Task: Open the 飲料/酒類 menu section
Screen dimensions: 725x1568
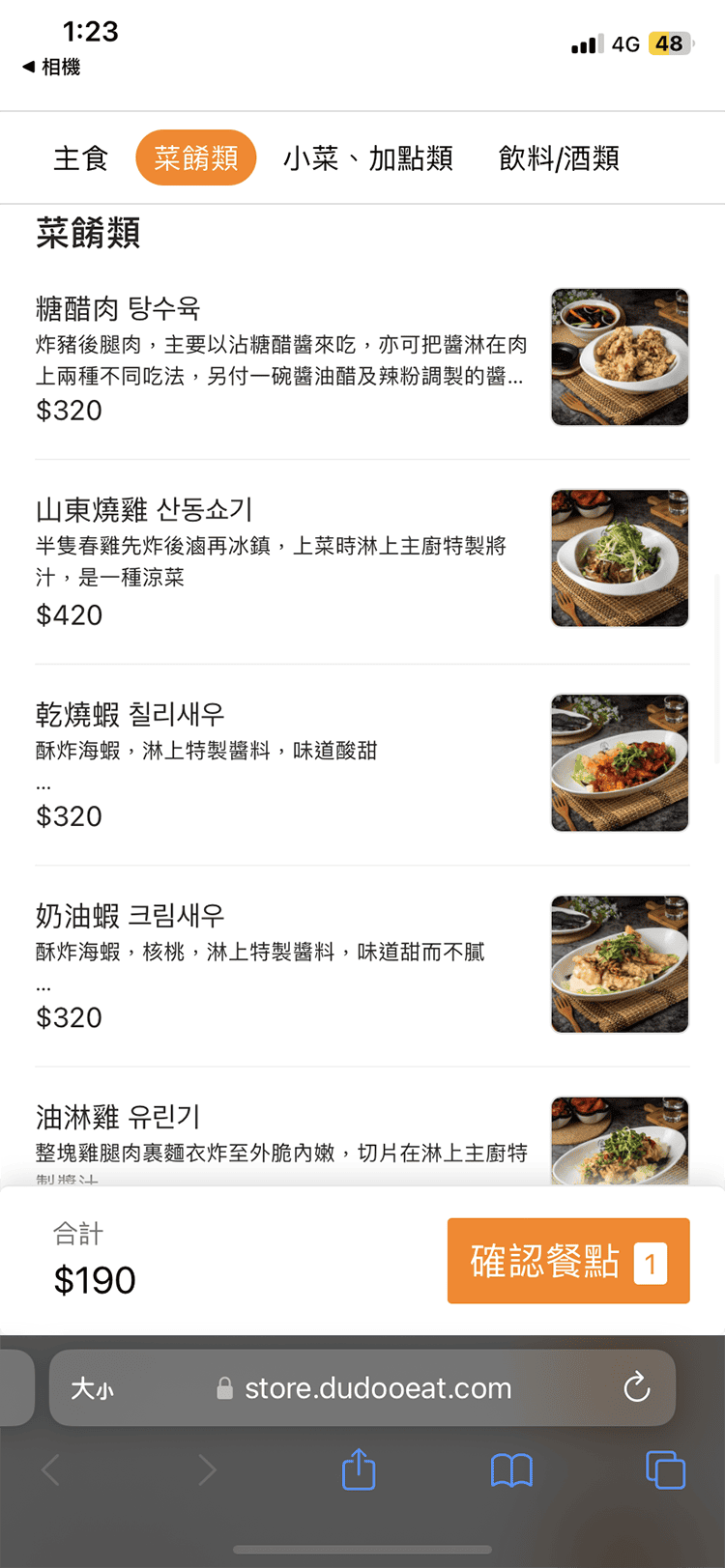Action: click(558, 157)
